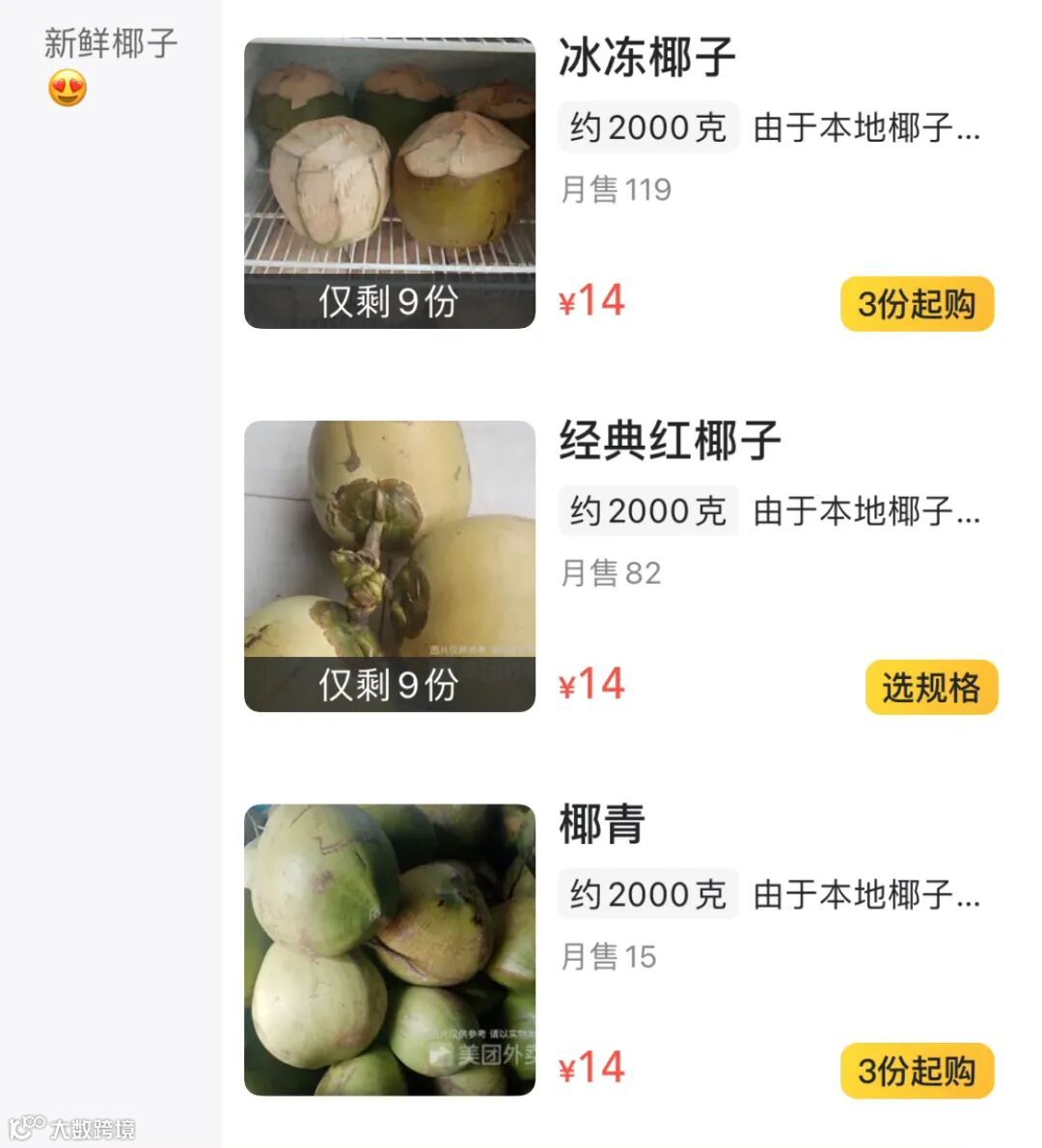Tap 3份起购 for 冰冻椰子
The width and height of the screenshot is (1042, 1148).
pos(917,304)
